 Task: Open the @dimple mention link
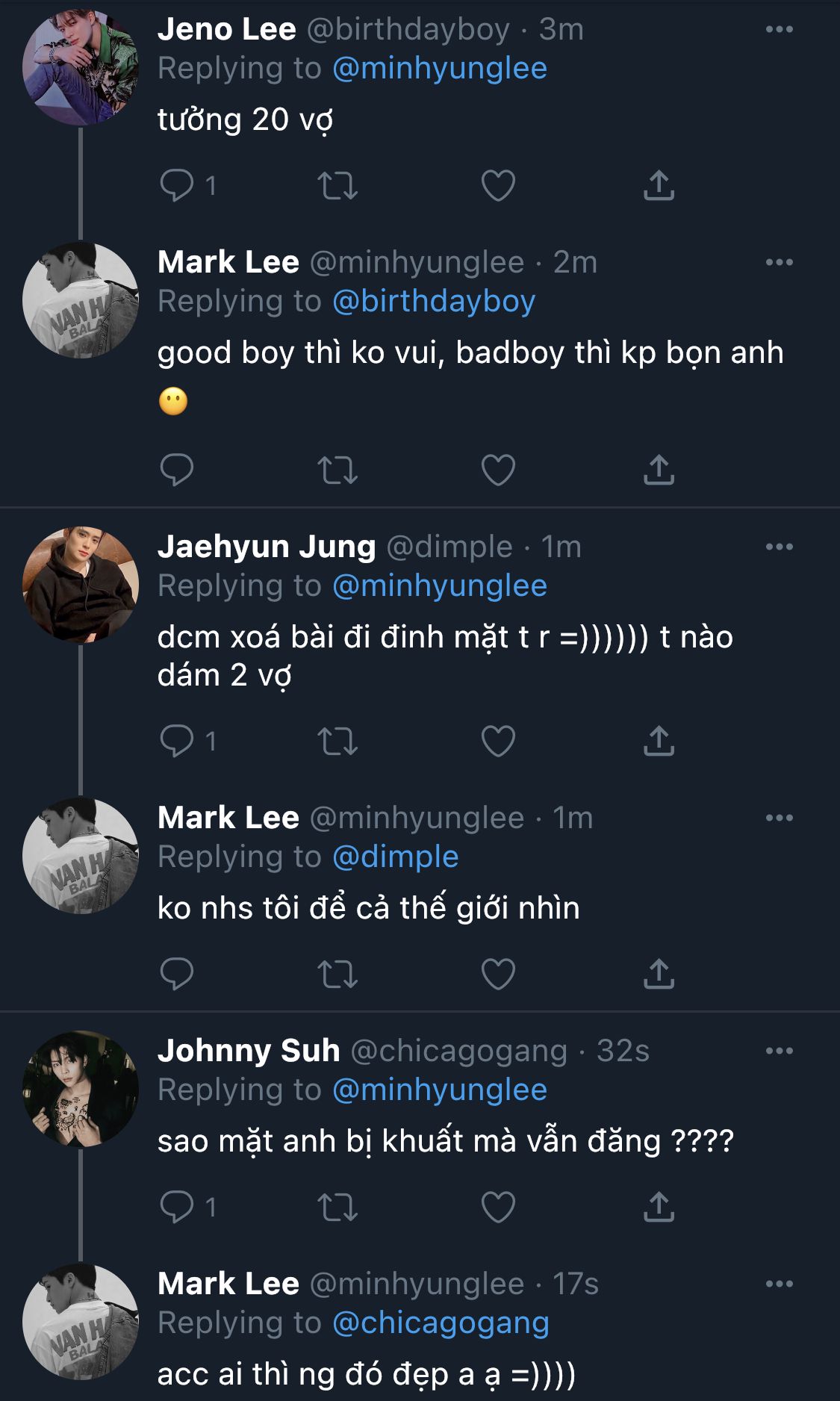pyautogui.click(x=395, y=857)
